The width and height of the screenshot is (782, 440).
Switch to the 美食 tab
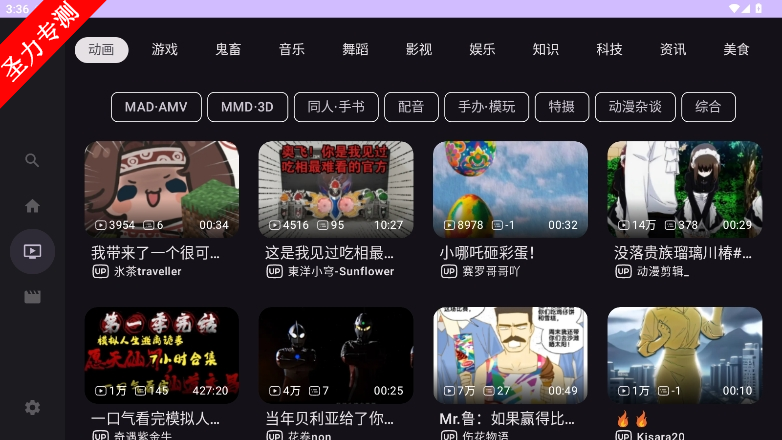click(x=737, y=49)
